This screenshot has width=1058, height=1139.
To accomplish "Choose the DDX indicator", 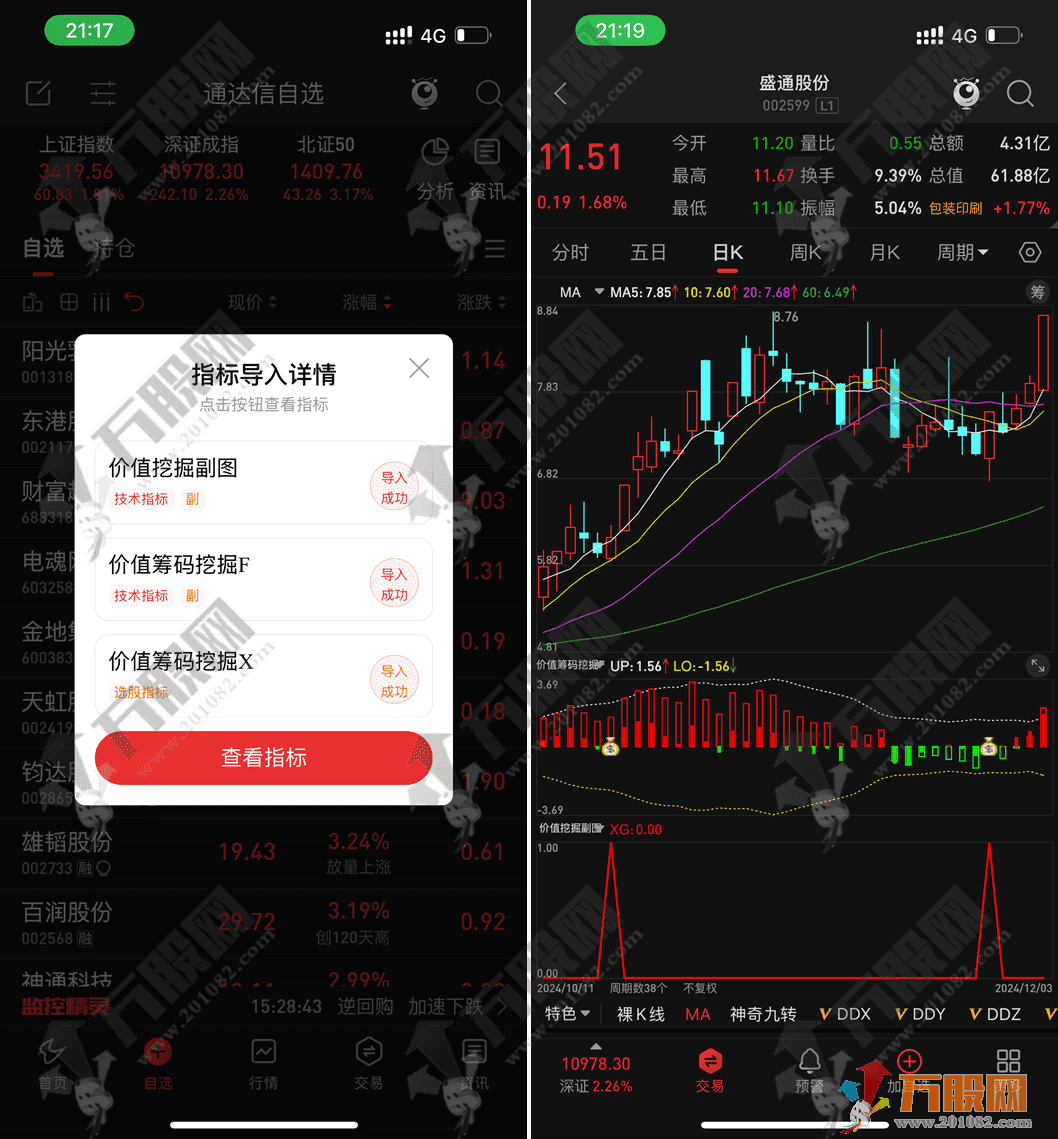I will [845, 1014].
